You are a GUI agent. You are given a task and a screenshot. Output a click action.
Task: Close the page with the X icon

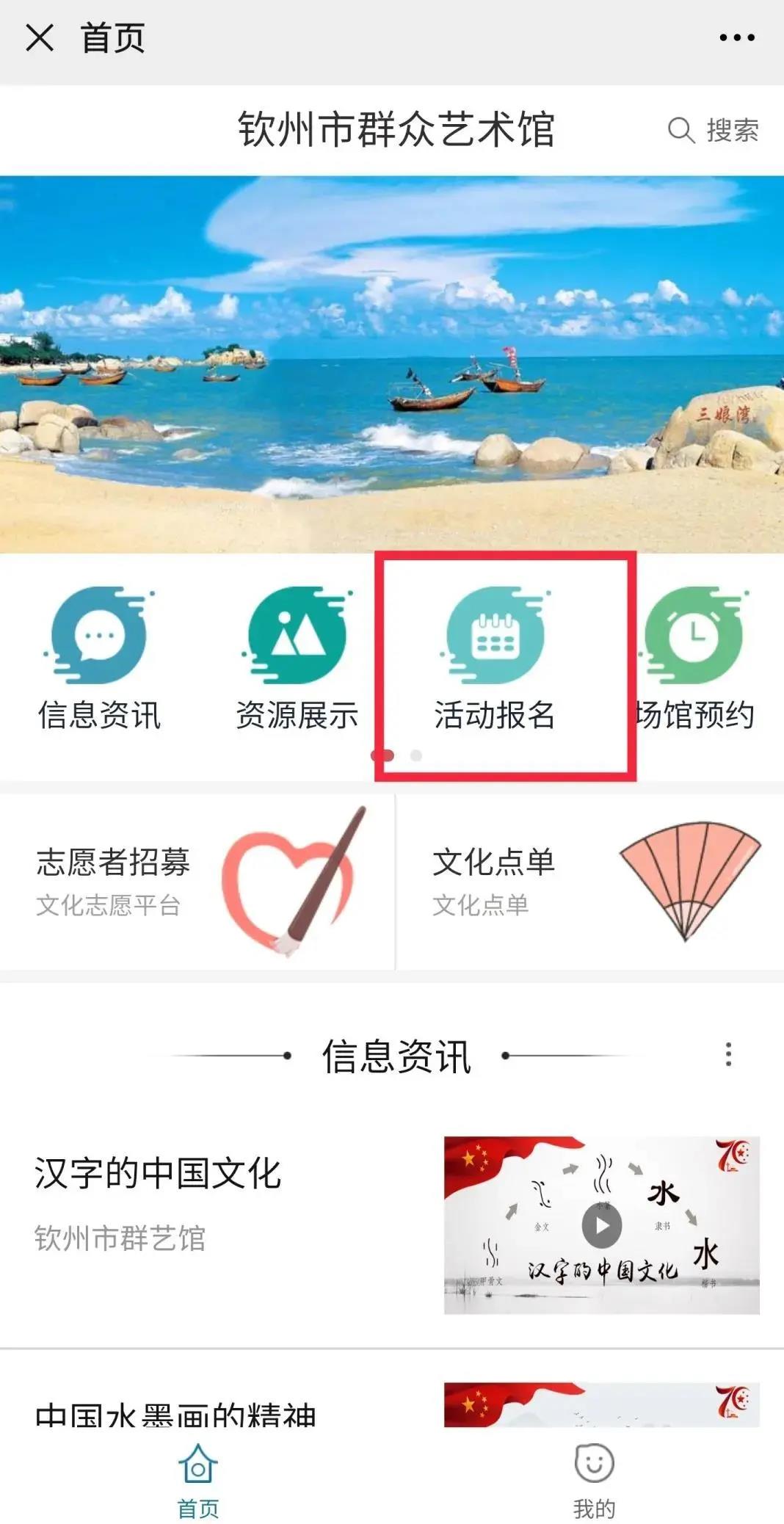click(40, 37)
